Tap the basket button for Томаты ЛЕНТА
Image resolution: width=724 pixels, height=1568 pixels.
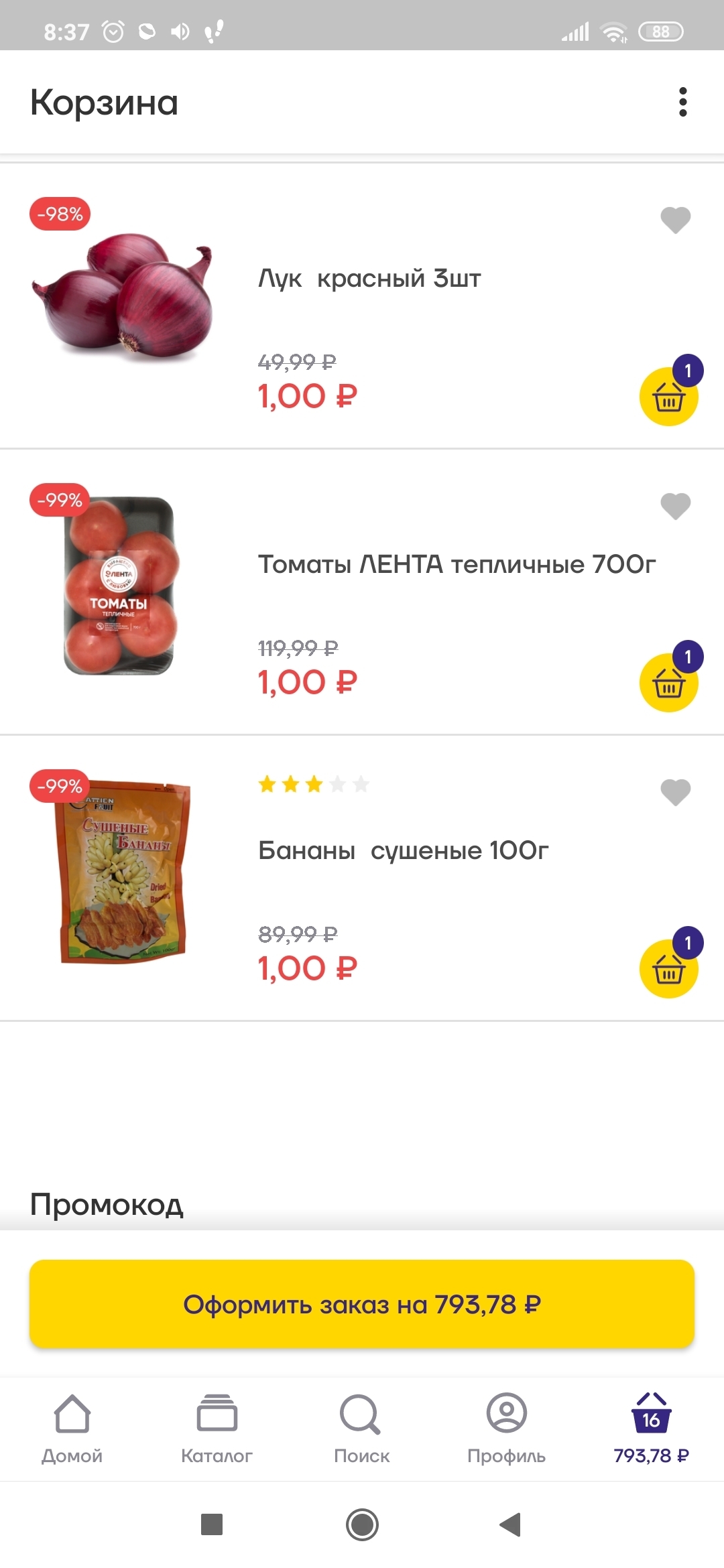point(669,682)
